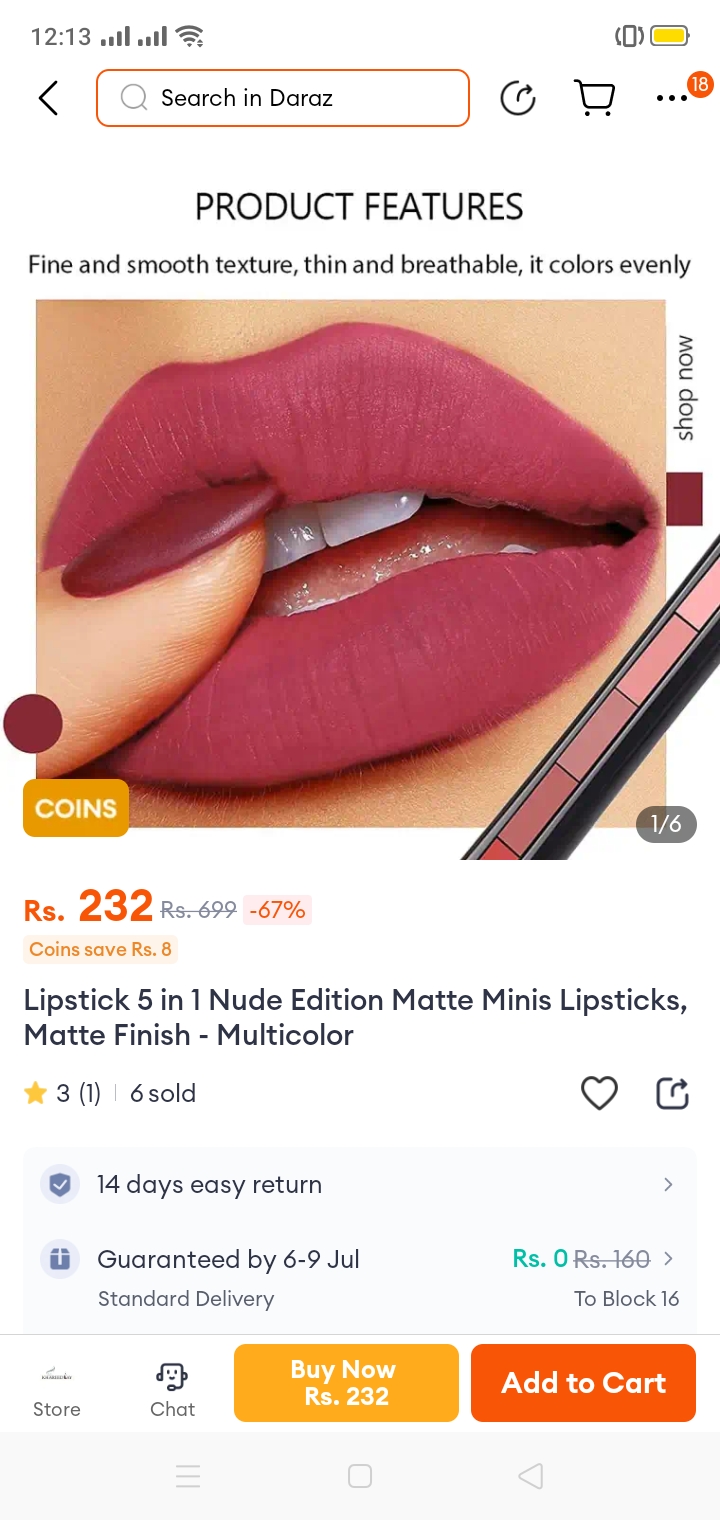720x1520 pixels.
Task: Go back using the top arrow
Action: click(48, 98)
